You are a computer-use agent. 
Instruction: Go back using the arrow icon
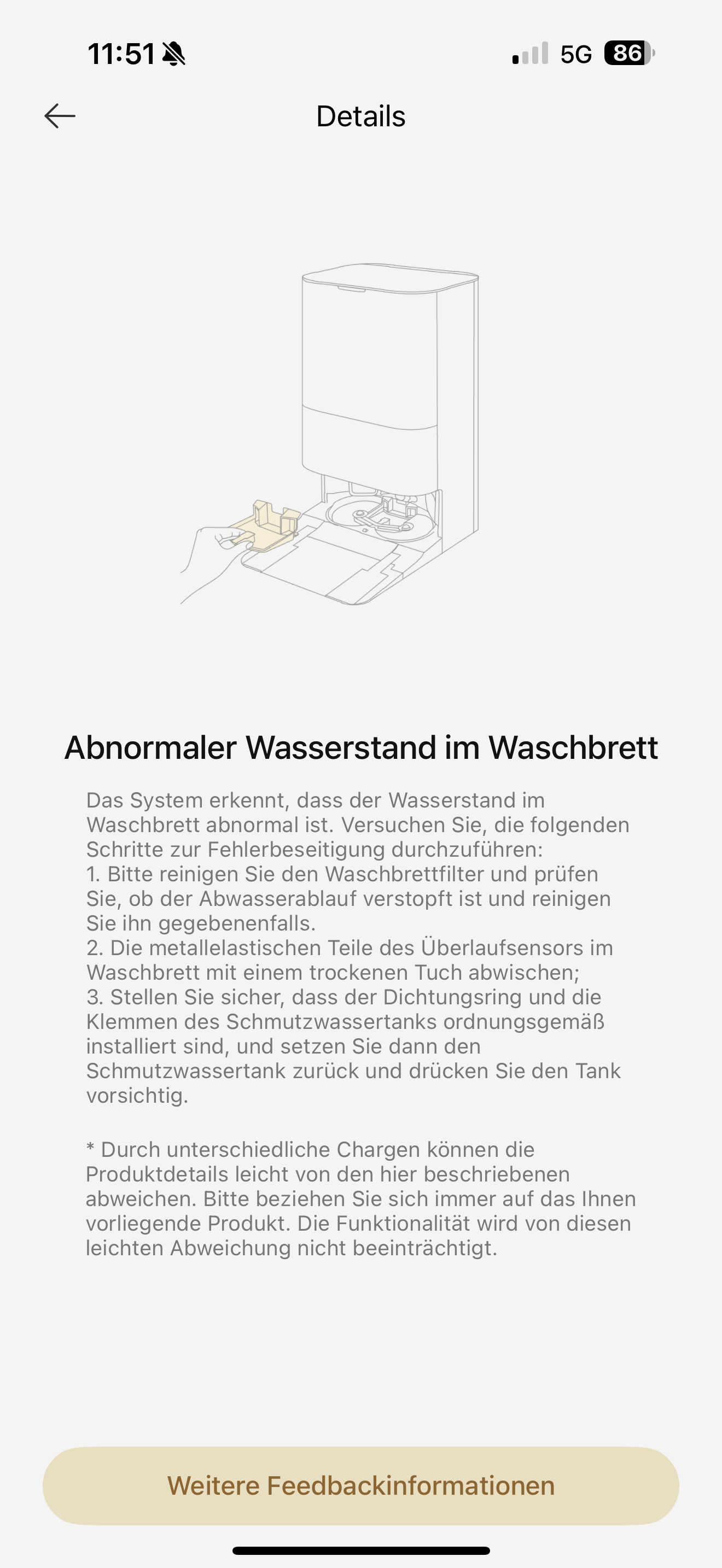pyautogui.click(x=60, y=116)
